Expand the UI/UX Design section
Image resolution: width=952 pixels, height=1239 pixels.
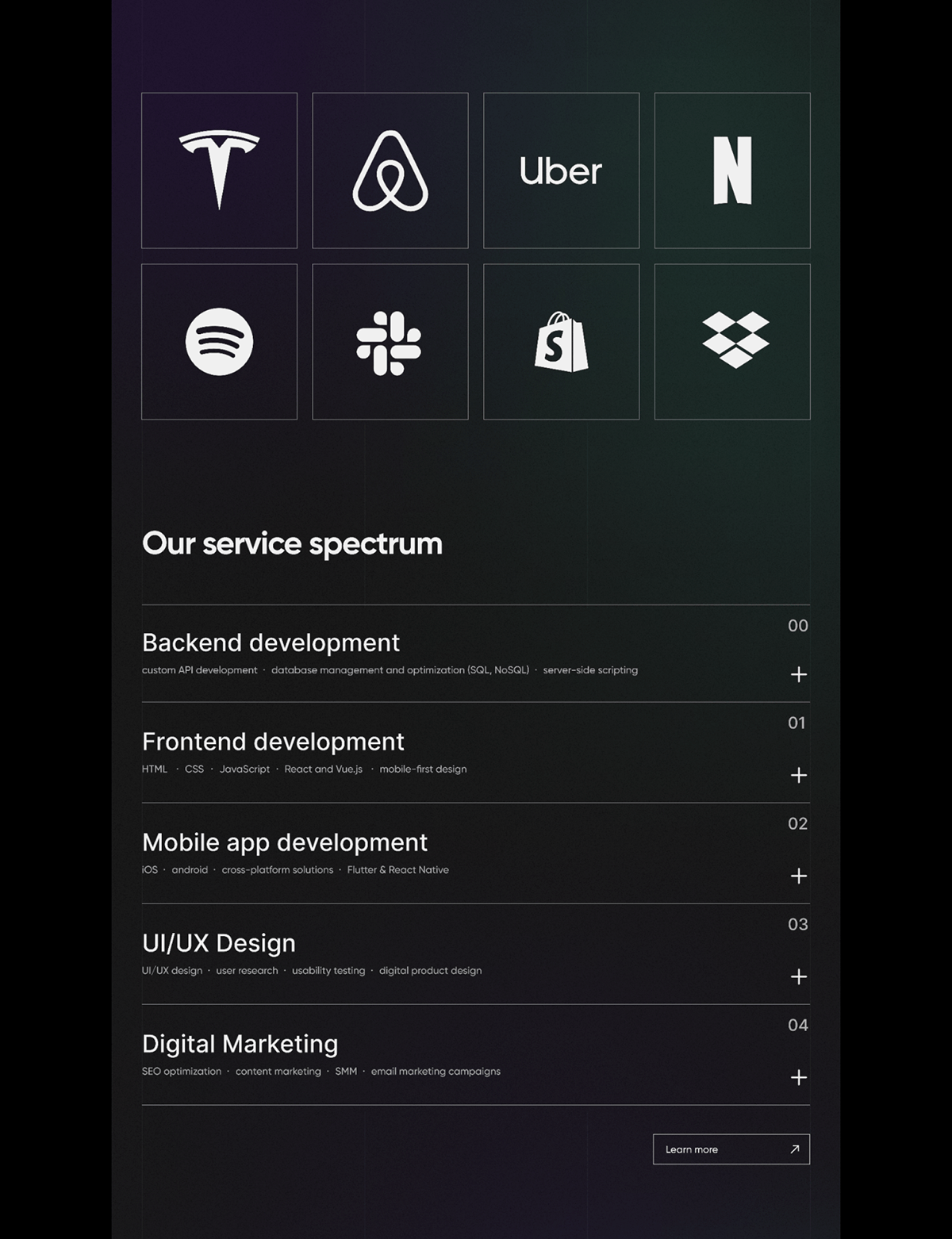[798, 976]
